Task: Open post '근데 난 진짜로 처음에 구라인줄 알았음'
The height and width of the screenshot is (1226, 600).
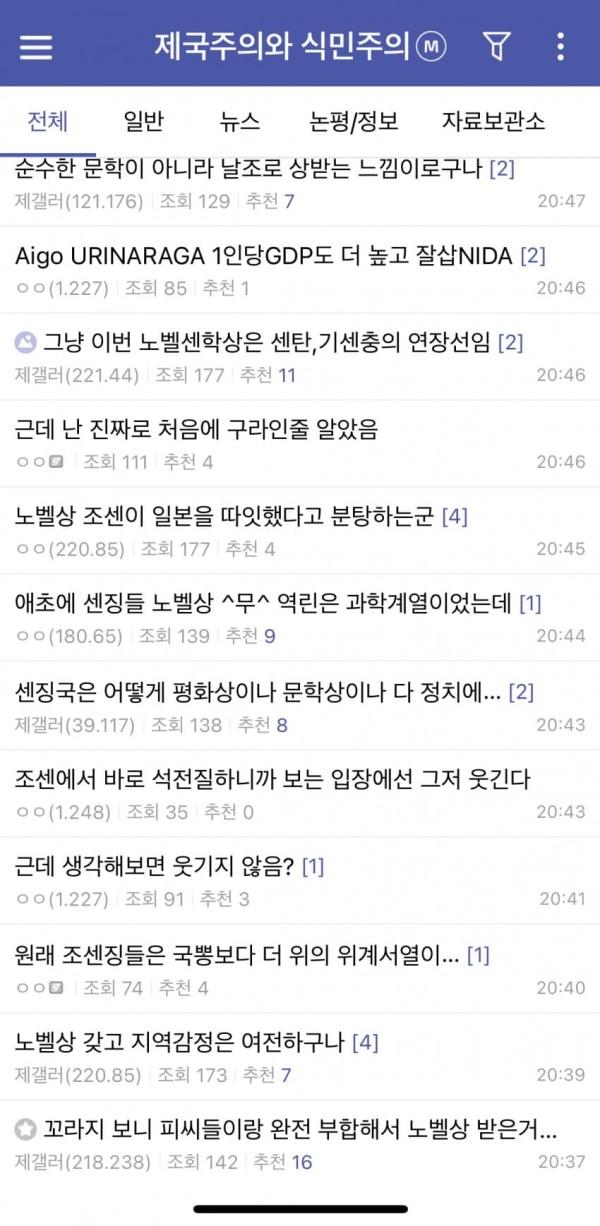Action: (x=300, y=444)
